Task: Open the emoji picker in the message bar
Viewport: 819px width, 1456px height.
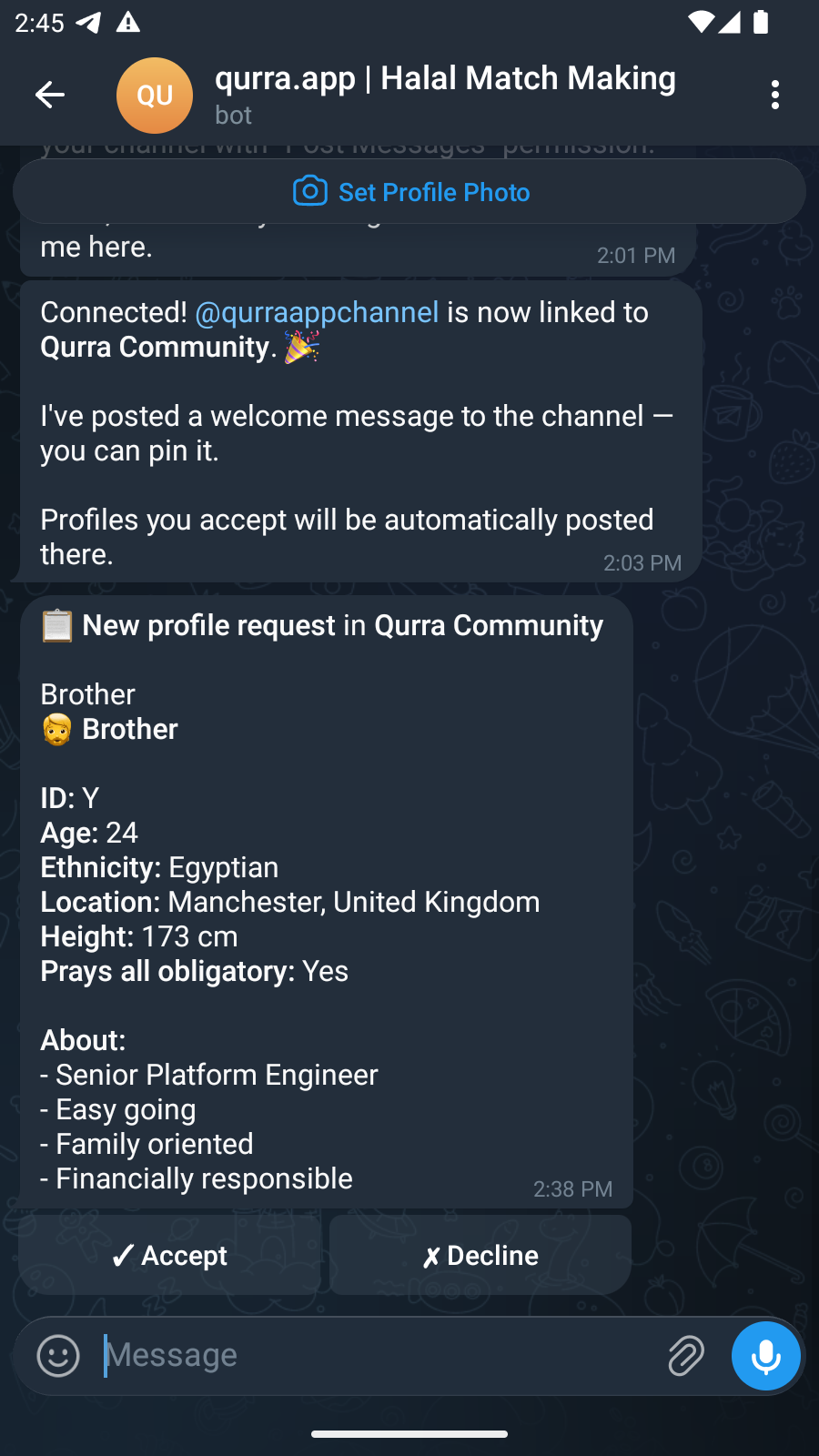Action: click(x=57, y=1355)
